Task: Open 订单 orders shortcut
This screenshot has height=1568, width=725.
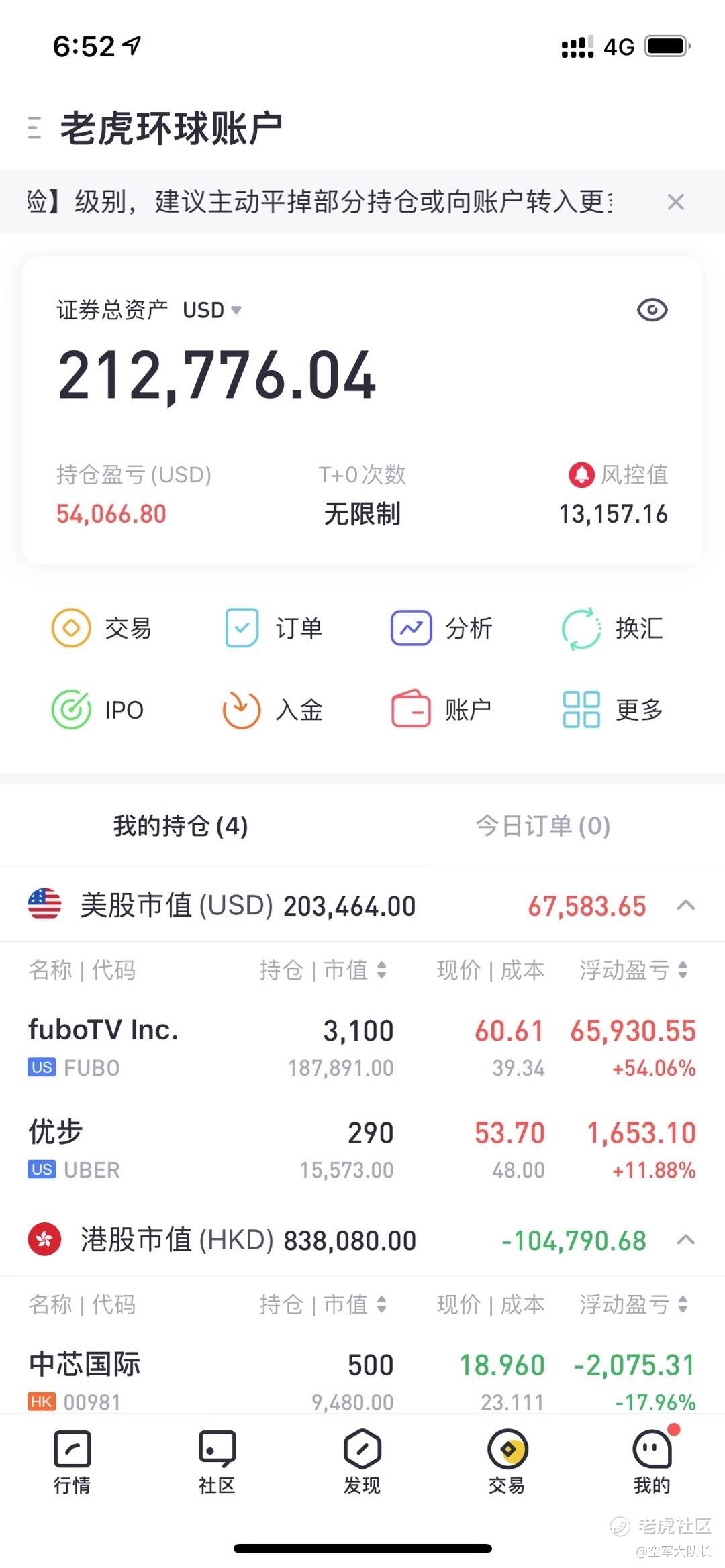Action: 274,628
